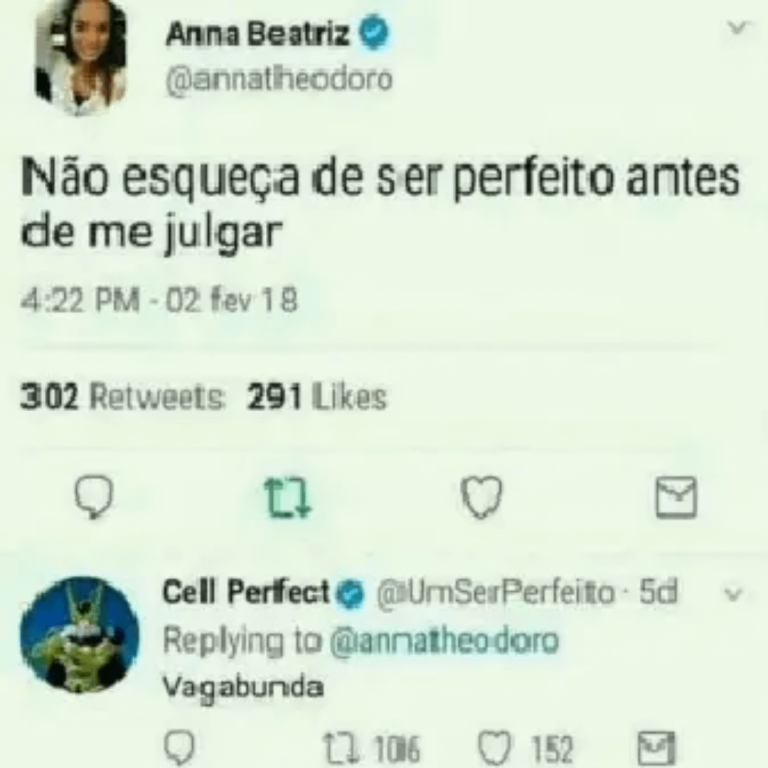The height and width of the screenshot is (768, 768).
Task: Open the dropdown arrow on Anna Beatriz's tweet
Action: 737,27
